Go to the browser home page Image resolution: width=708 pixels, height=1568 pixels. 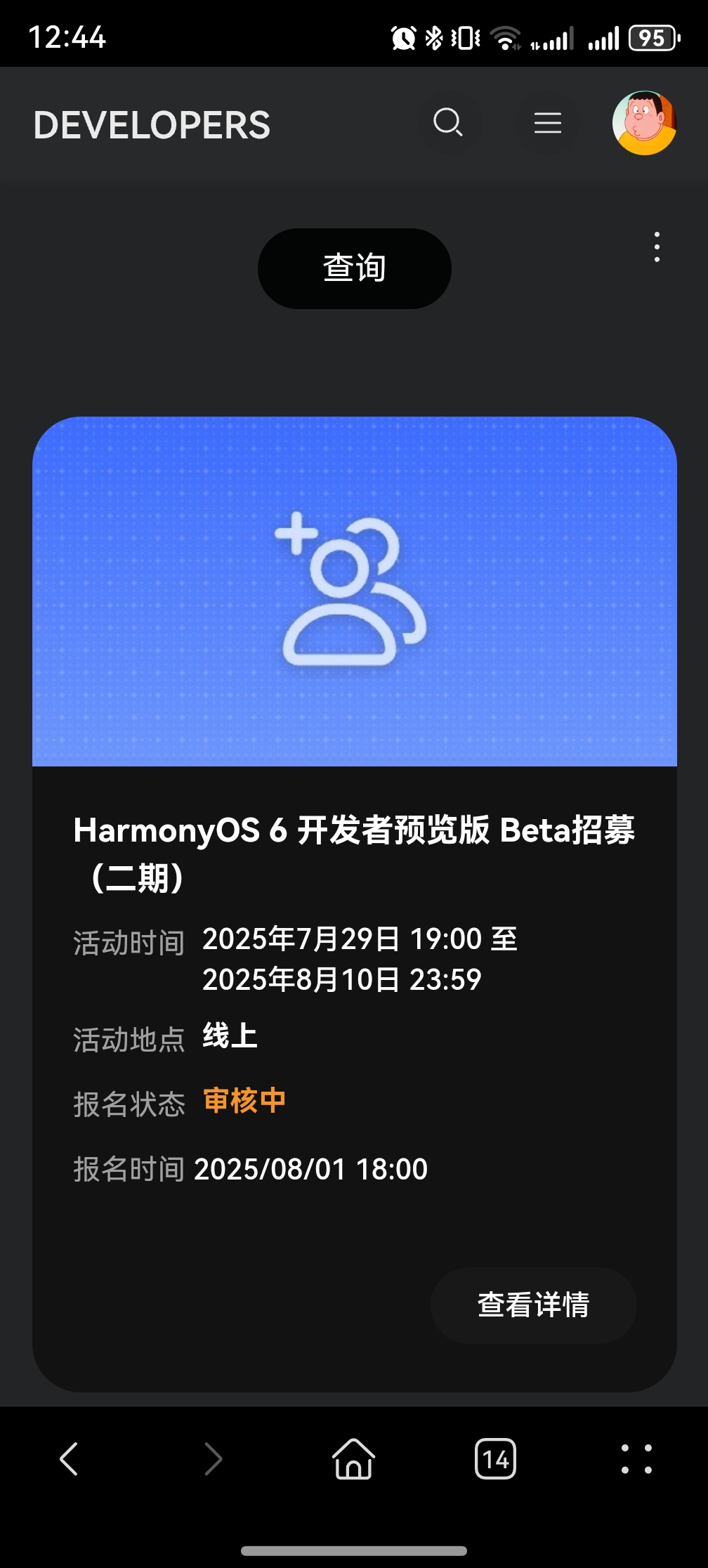click(353, 1459)
